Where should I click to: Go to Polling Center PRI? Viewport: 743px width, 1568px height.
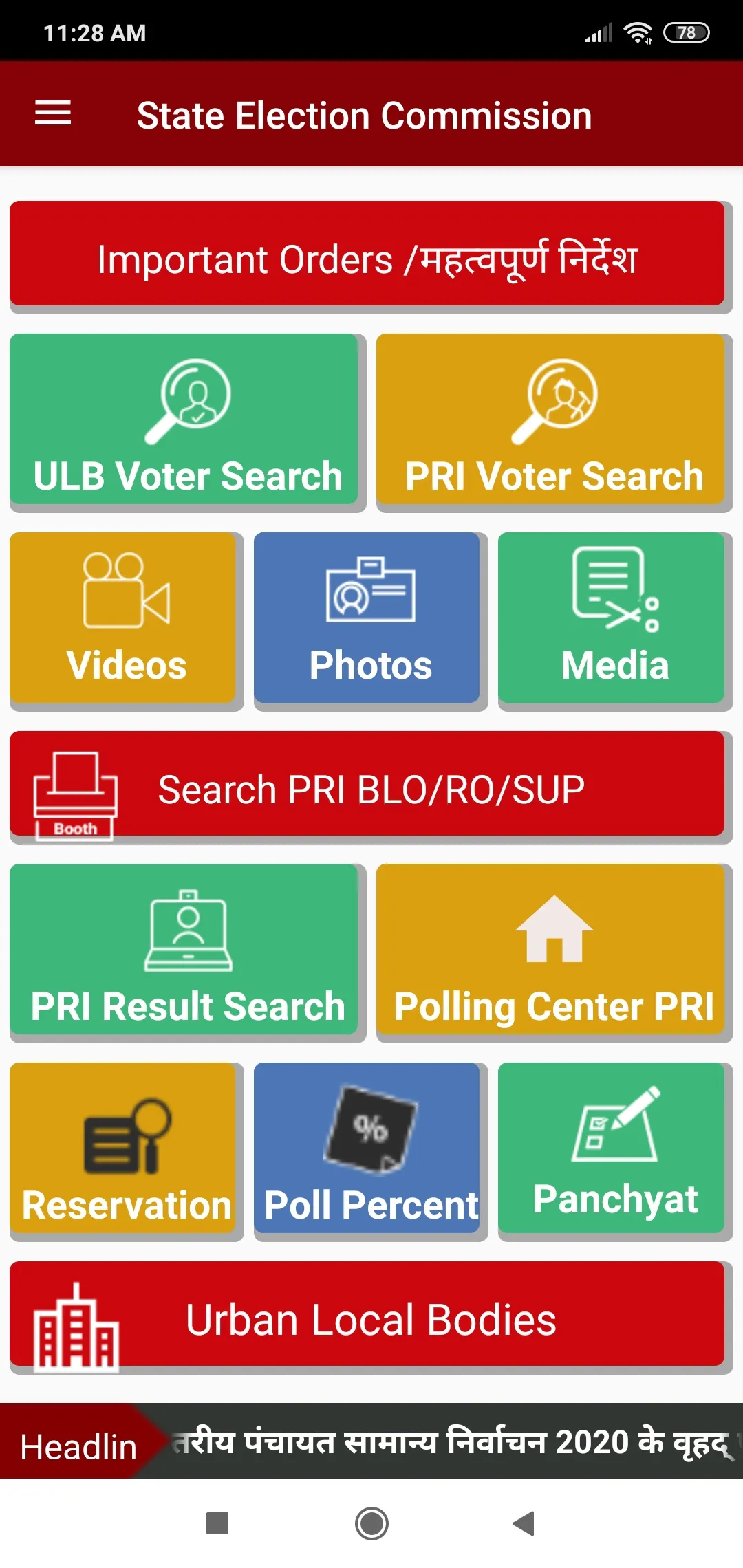551,950
